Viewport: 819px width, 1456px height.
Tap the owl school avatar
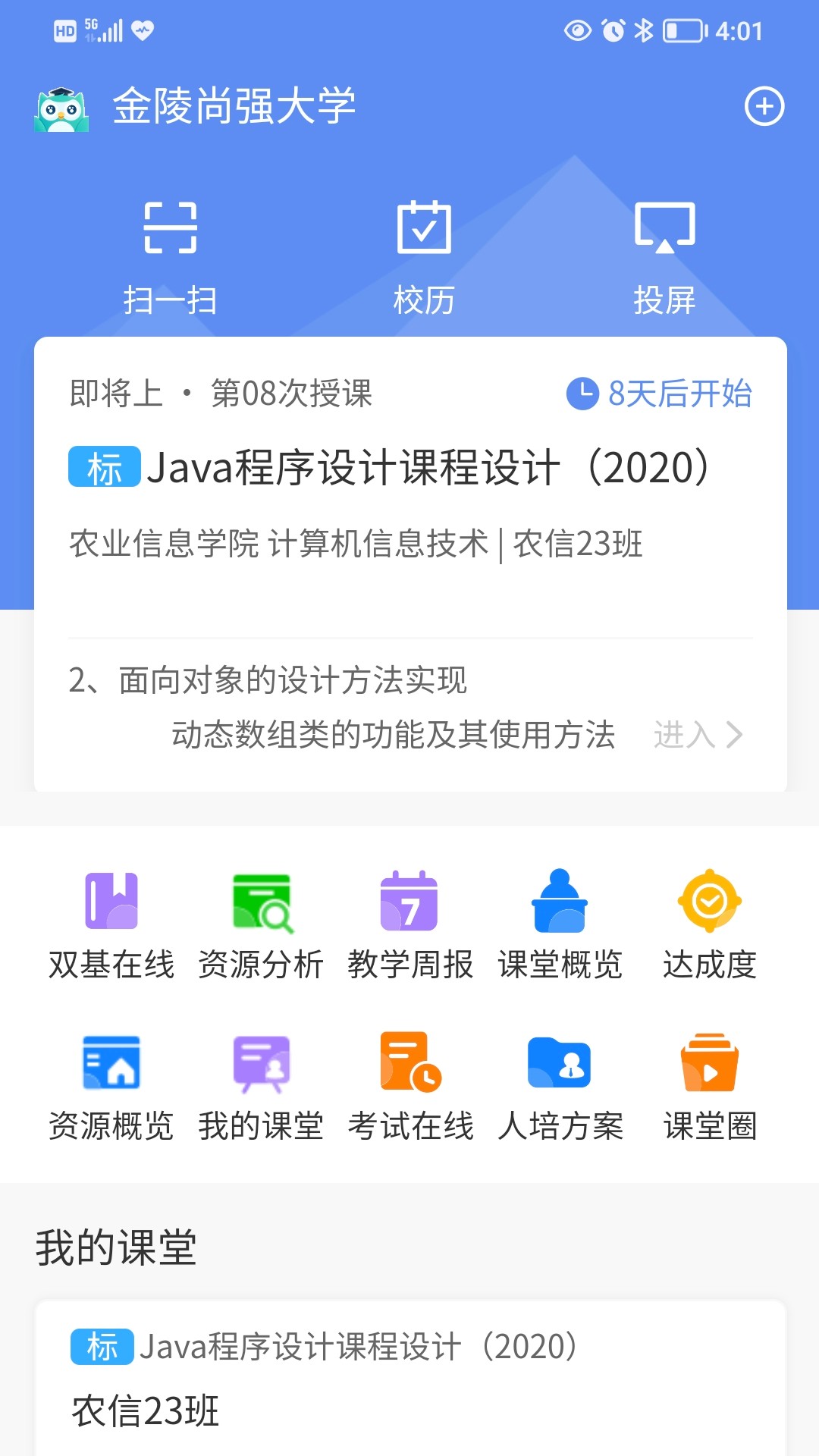coord(58,106)
